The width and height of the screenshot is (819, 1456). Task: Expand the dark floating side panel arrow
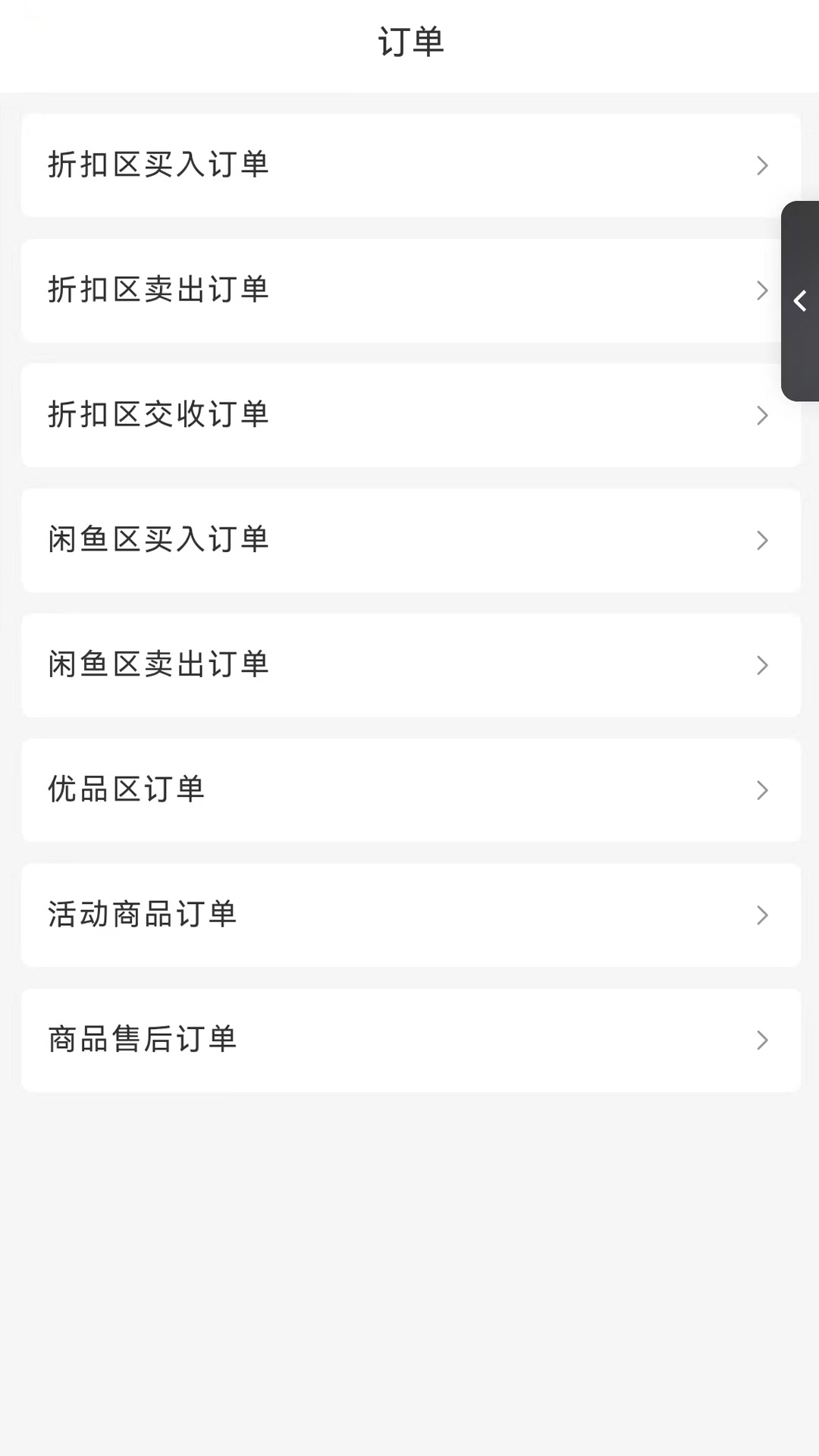tap(800, 301)
